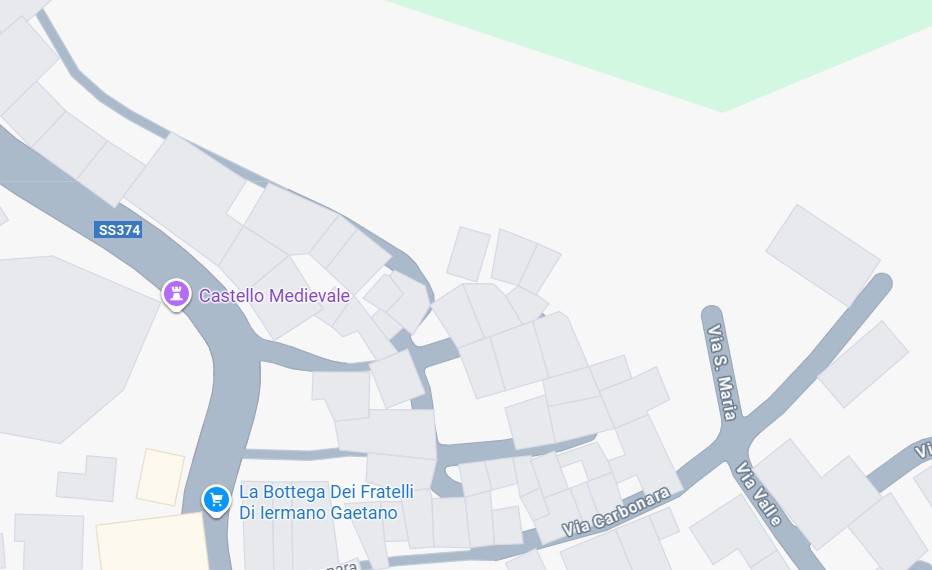Image resolution: width=932 pixels, height=570 pixels.
Task: Open the Castello Medievale map marker
Action: click(x=177, y=294)
